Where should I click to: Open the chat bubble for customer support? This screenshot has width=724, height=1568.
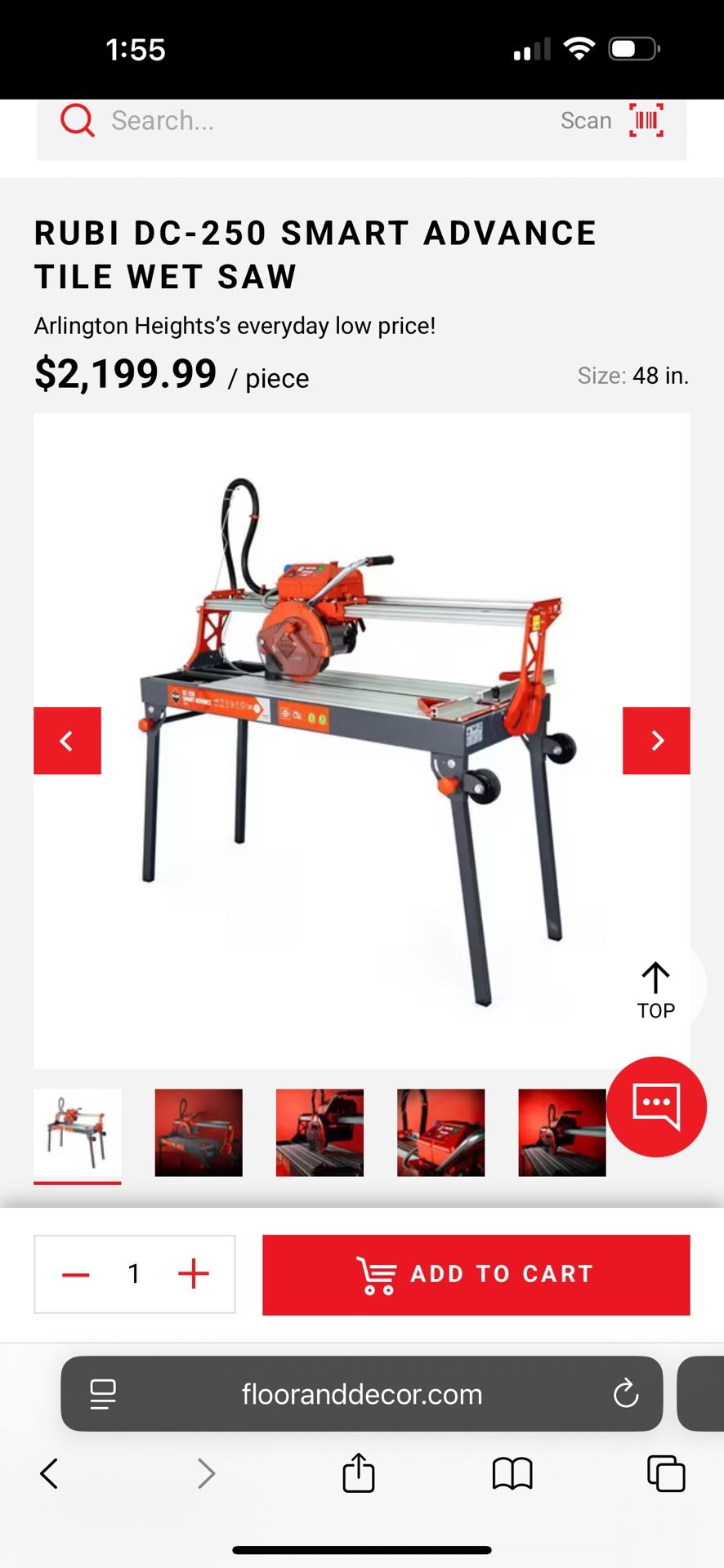pos(656,1107)
